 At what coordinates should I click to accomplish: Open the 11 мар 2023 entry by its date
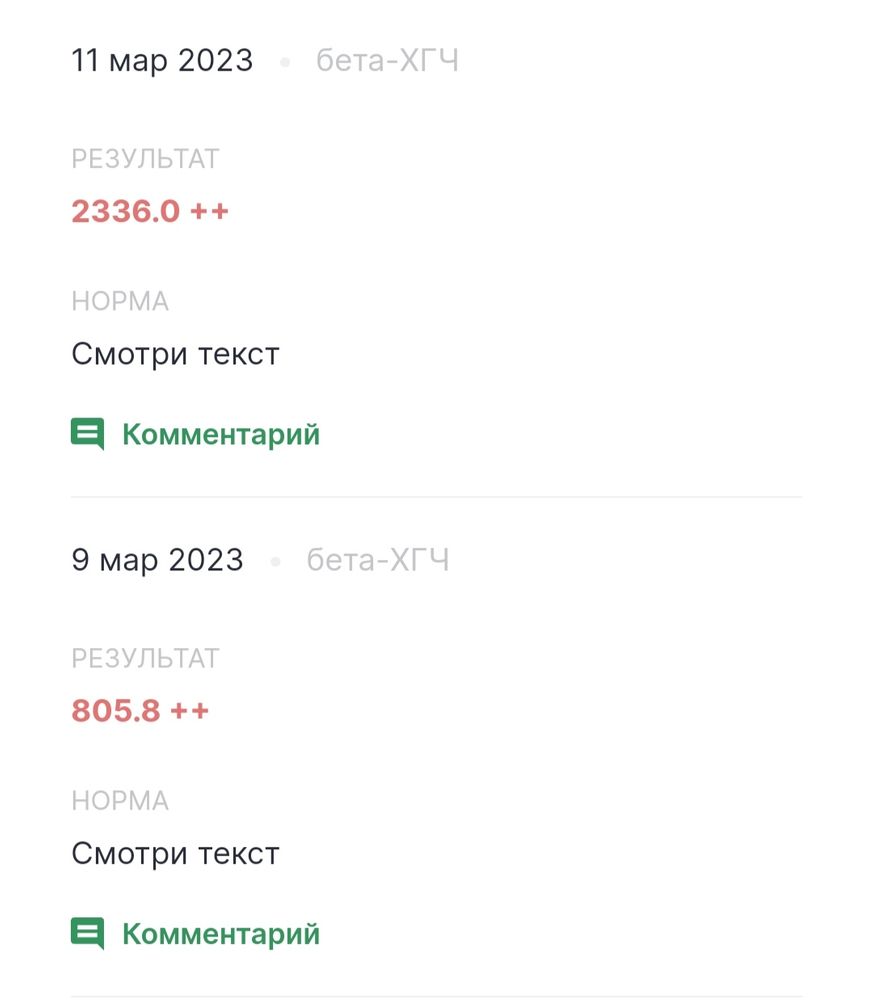(x=162, y=60)
